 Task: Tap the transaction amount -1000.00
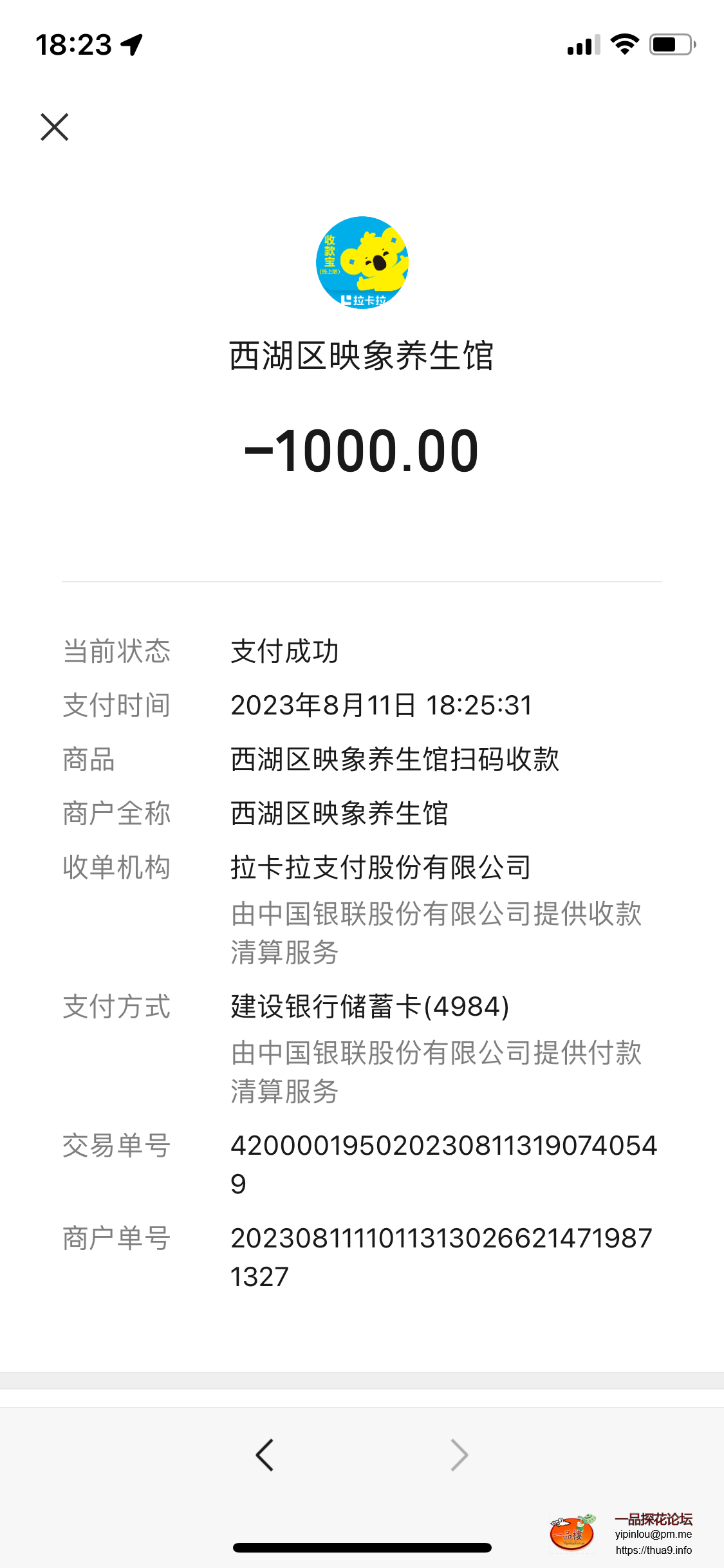pyautogui.click(x=362, y=450)
